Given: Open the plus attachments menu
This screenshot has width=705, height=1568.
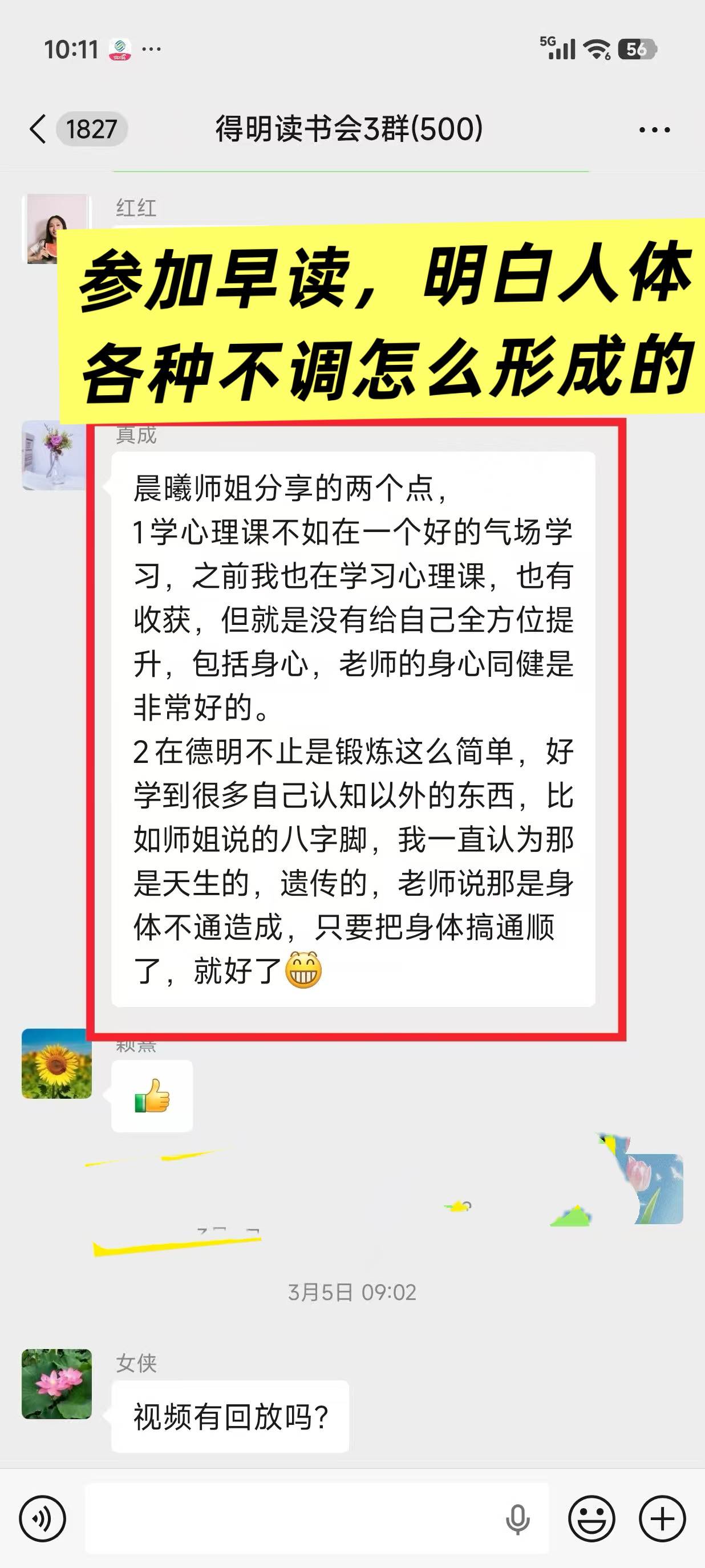Looking at the screenshot, I should coord(662,1519).
